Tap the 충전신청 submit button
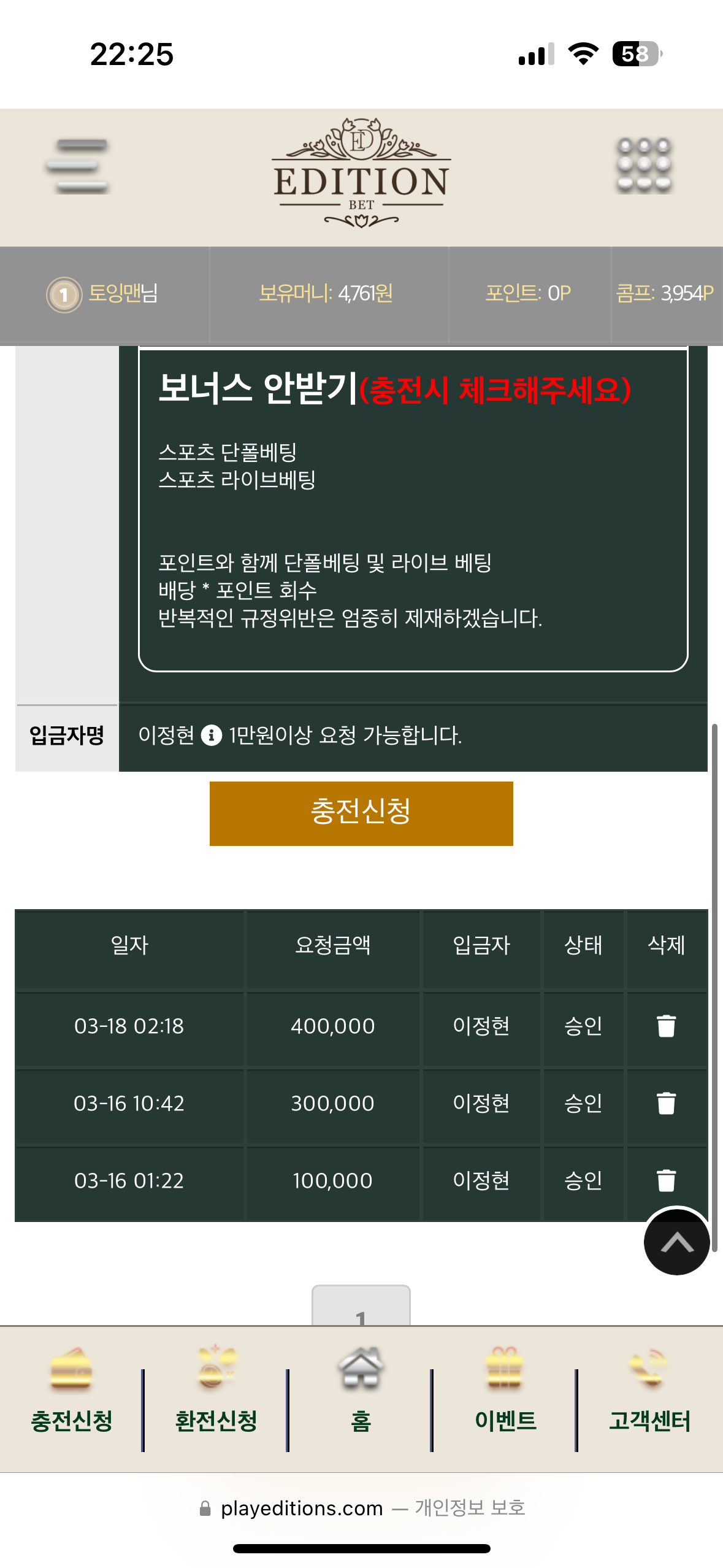Image resolution: width=723 pixels, height=1568 pixels. point(361,813)
